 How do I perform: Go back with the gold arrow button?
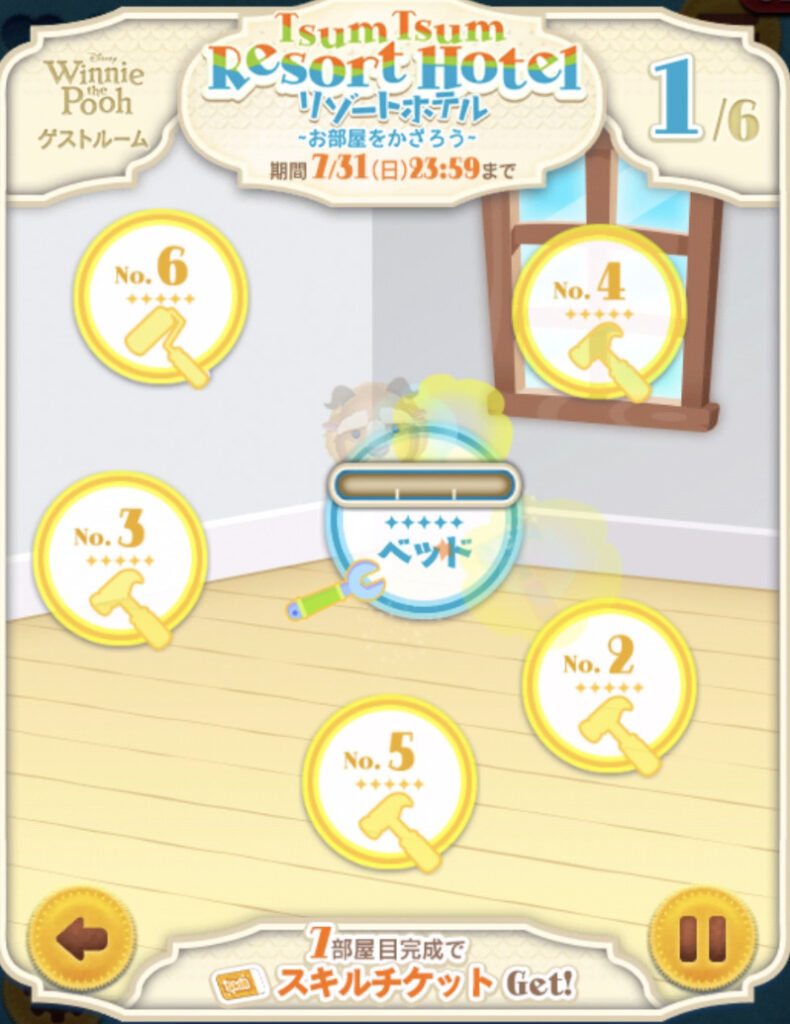coord(81,939)
